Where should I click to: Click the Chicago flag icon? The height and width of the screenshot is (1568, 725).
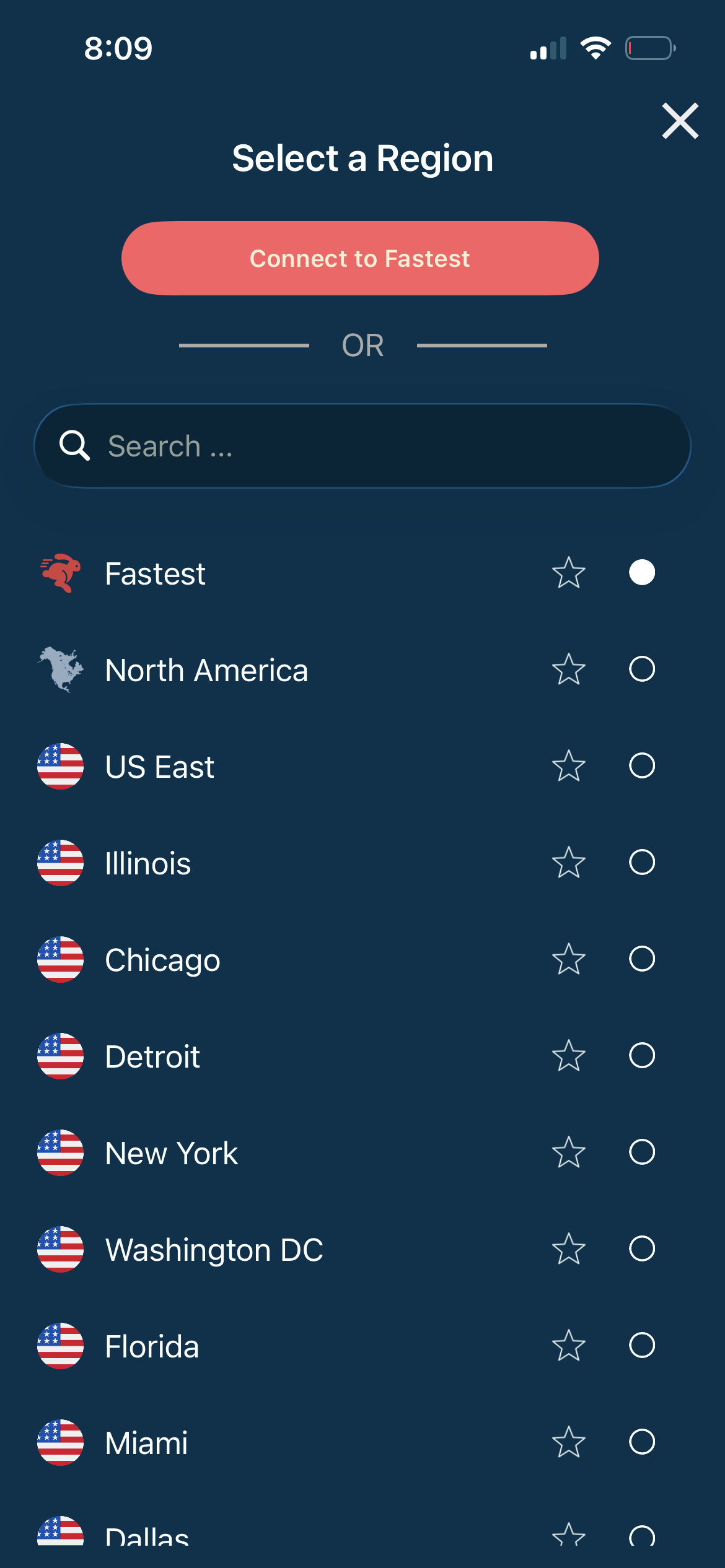(x=60, y=959)
